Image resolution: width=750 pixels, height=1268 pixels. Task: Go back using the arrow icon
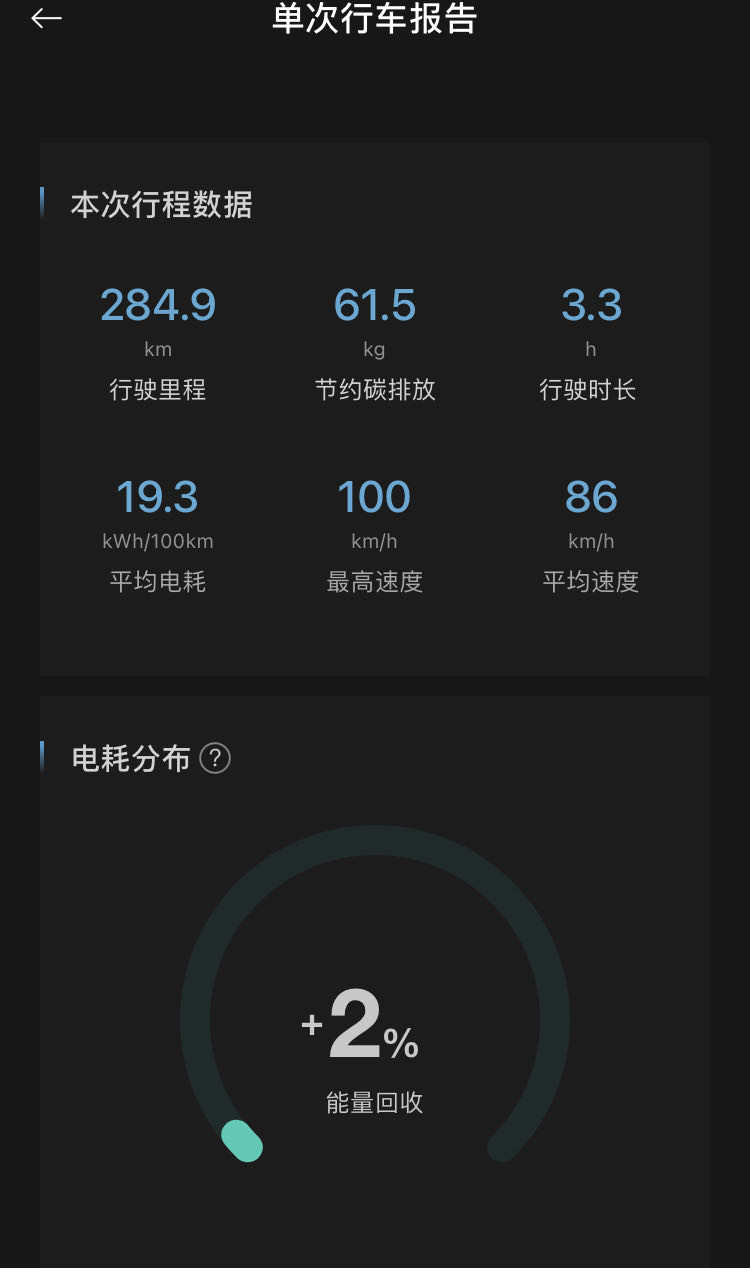(46, 18)
